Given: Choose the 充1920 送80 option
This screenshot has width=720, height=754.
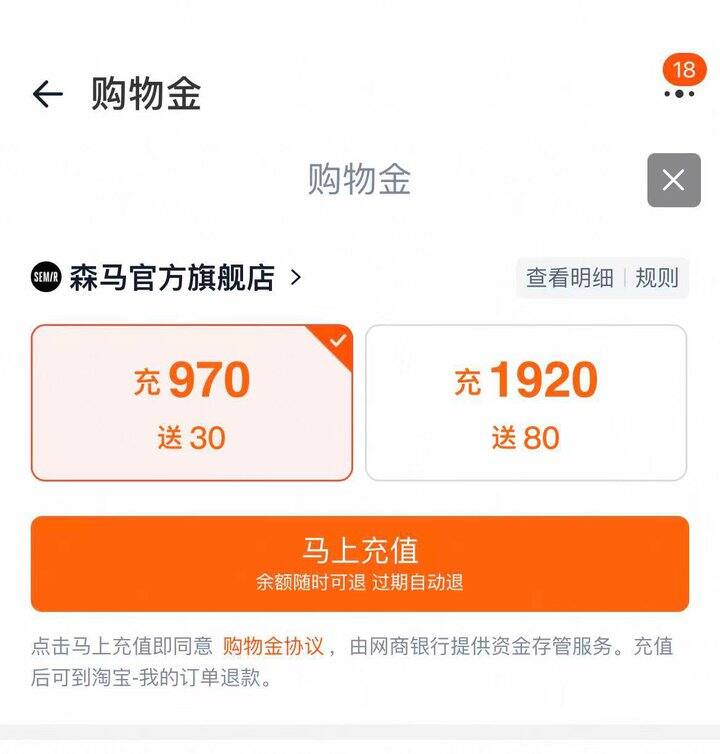Looking at the screenshot, I should point(526,403).
